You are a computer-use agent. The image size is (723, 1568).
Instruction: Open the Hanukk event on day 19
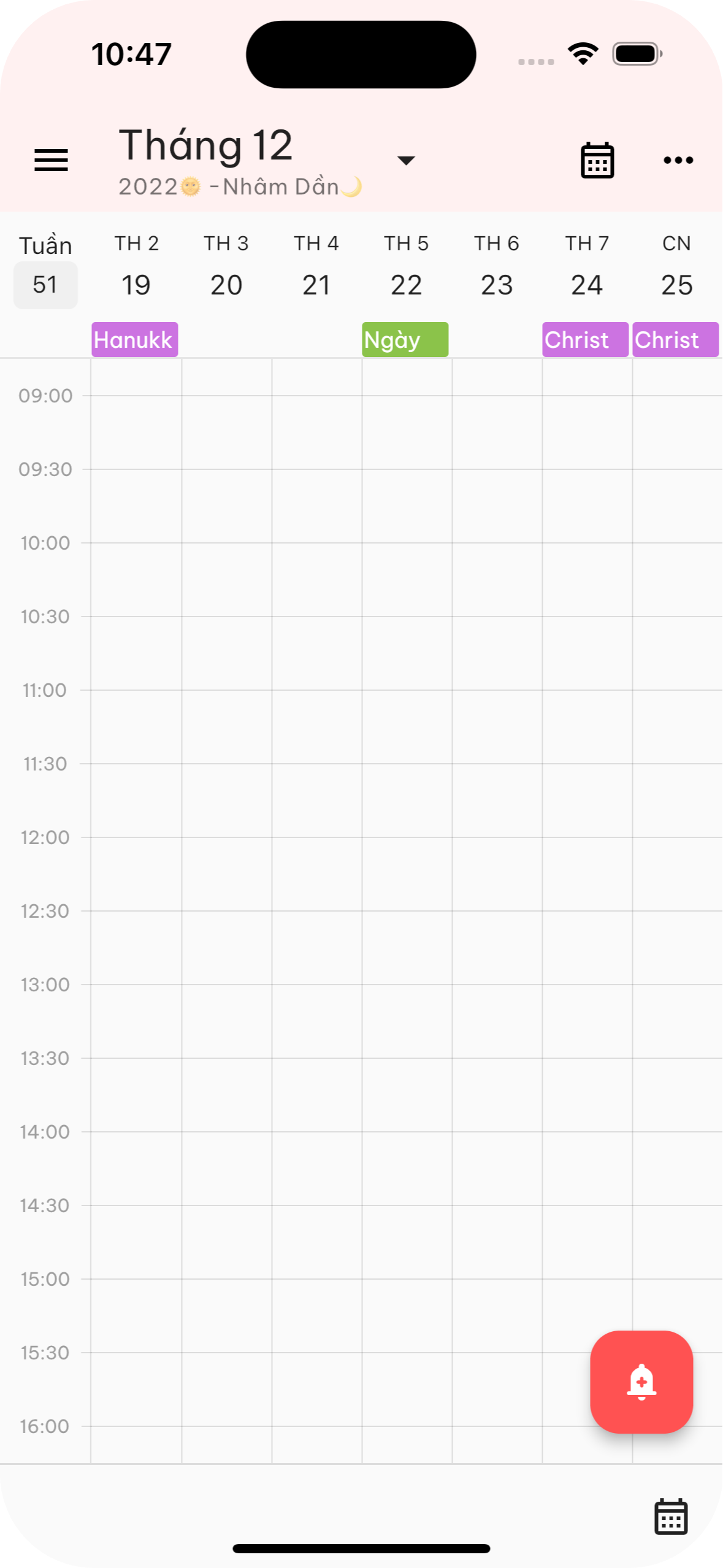click(x=135, y=340)
